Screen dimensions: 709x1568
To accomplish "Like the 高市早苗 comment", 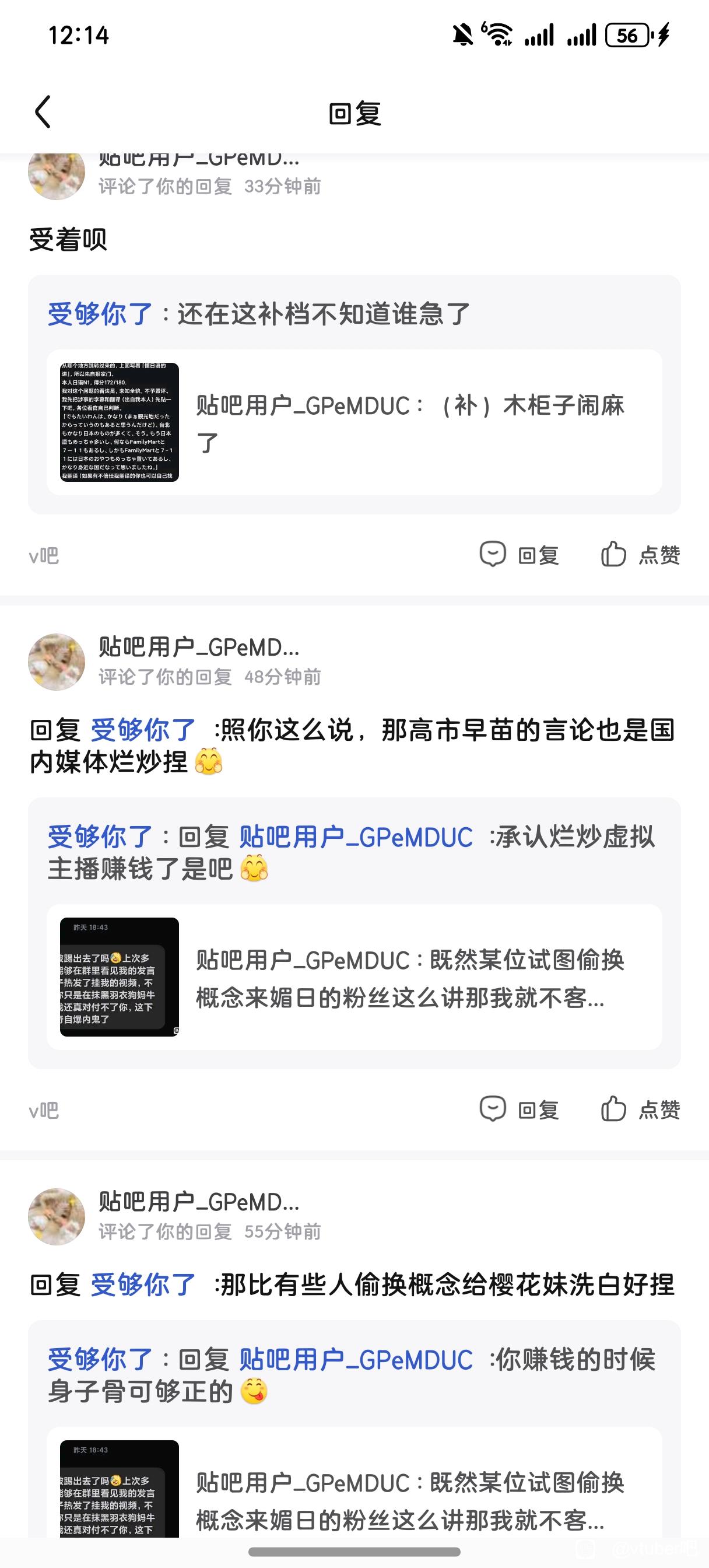I will coord(640,1109).
